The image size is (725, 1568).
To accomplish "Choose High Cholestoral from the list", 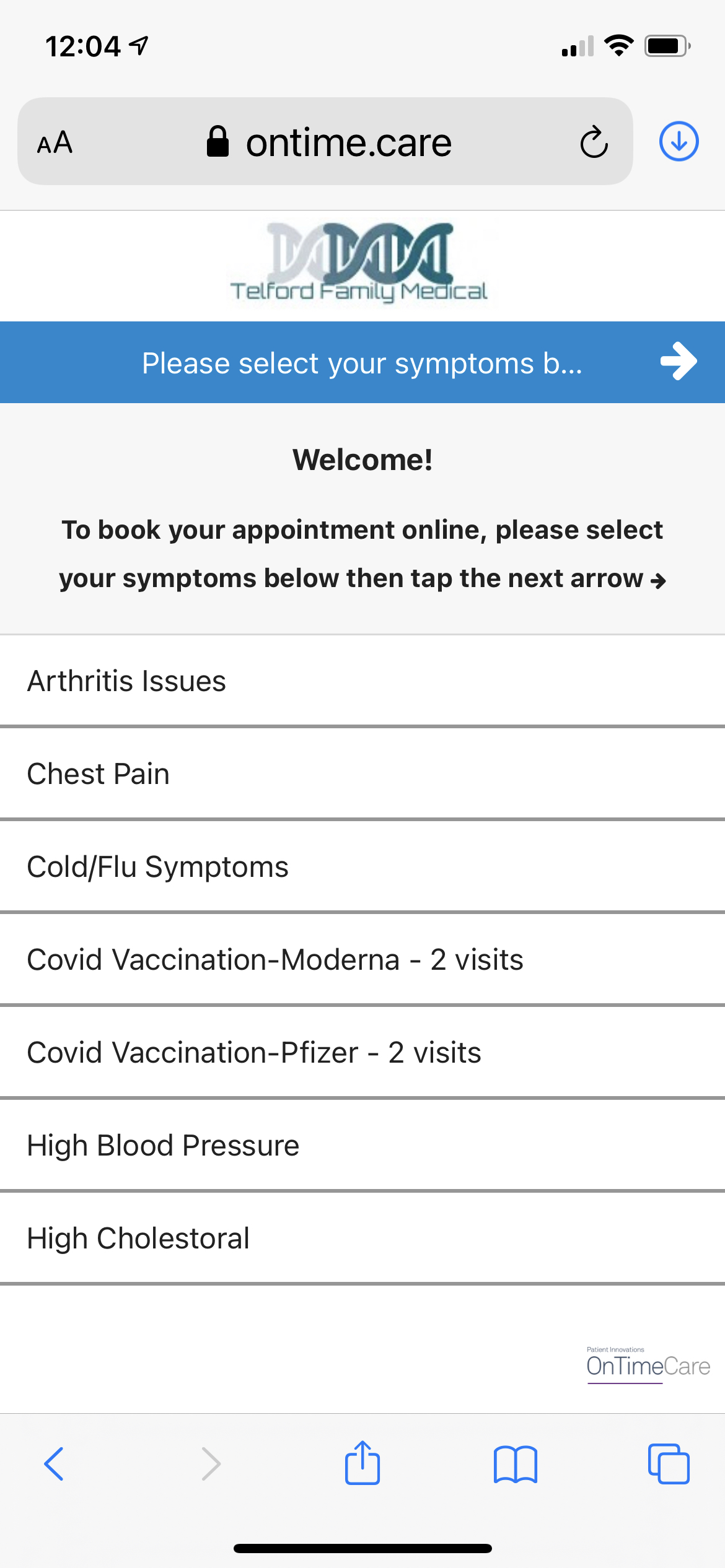I will click(362, 1239).
